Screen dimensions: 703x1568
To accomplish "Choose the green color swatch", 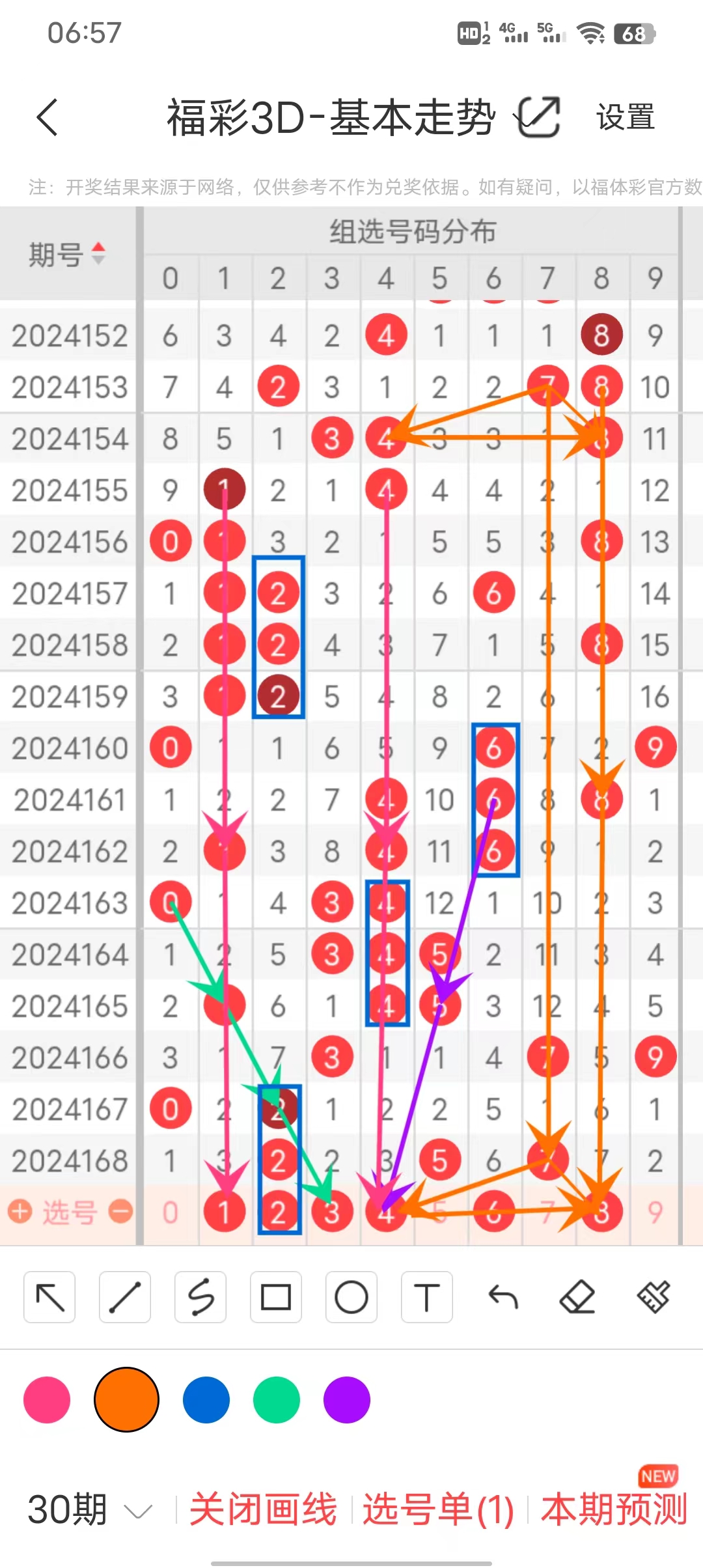I will pyautogui.click(x=277, y=1400).
